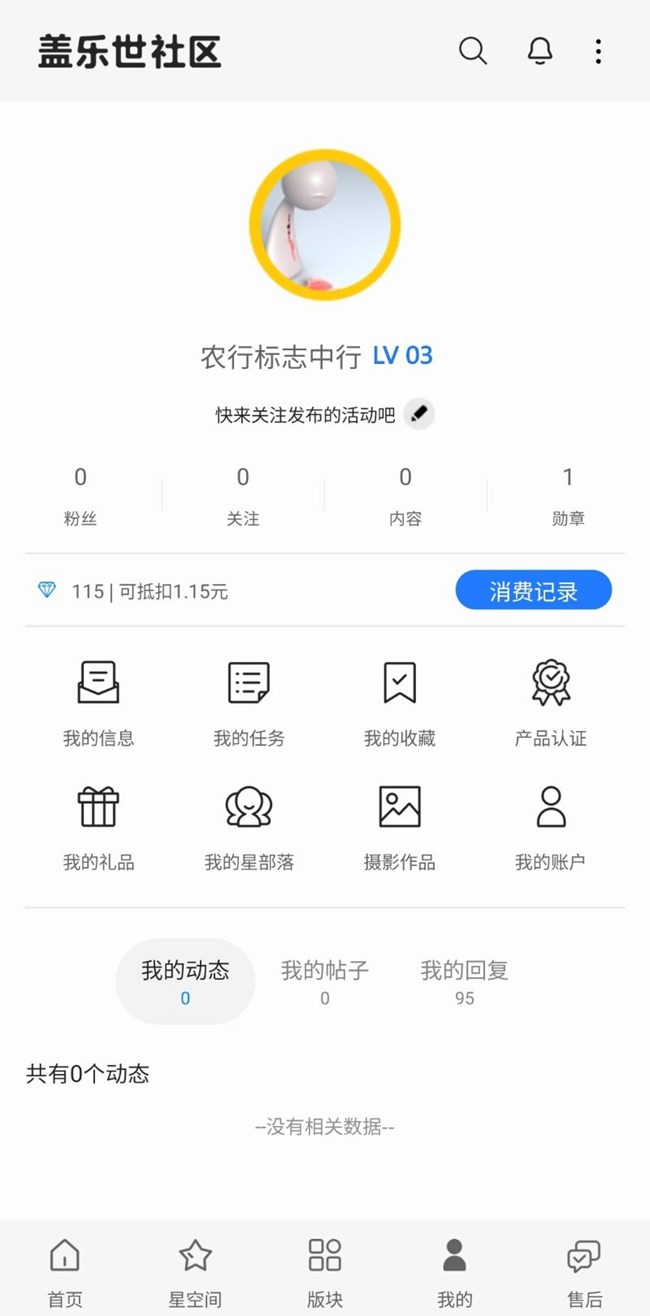
Task: Switch to the 我的帖子 tab
Action: click(x=325, y=981)
